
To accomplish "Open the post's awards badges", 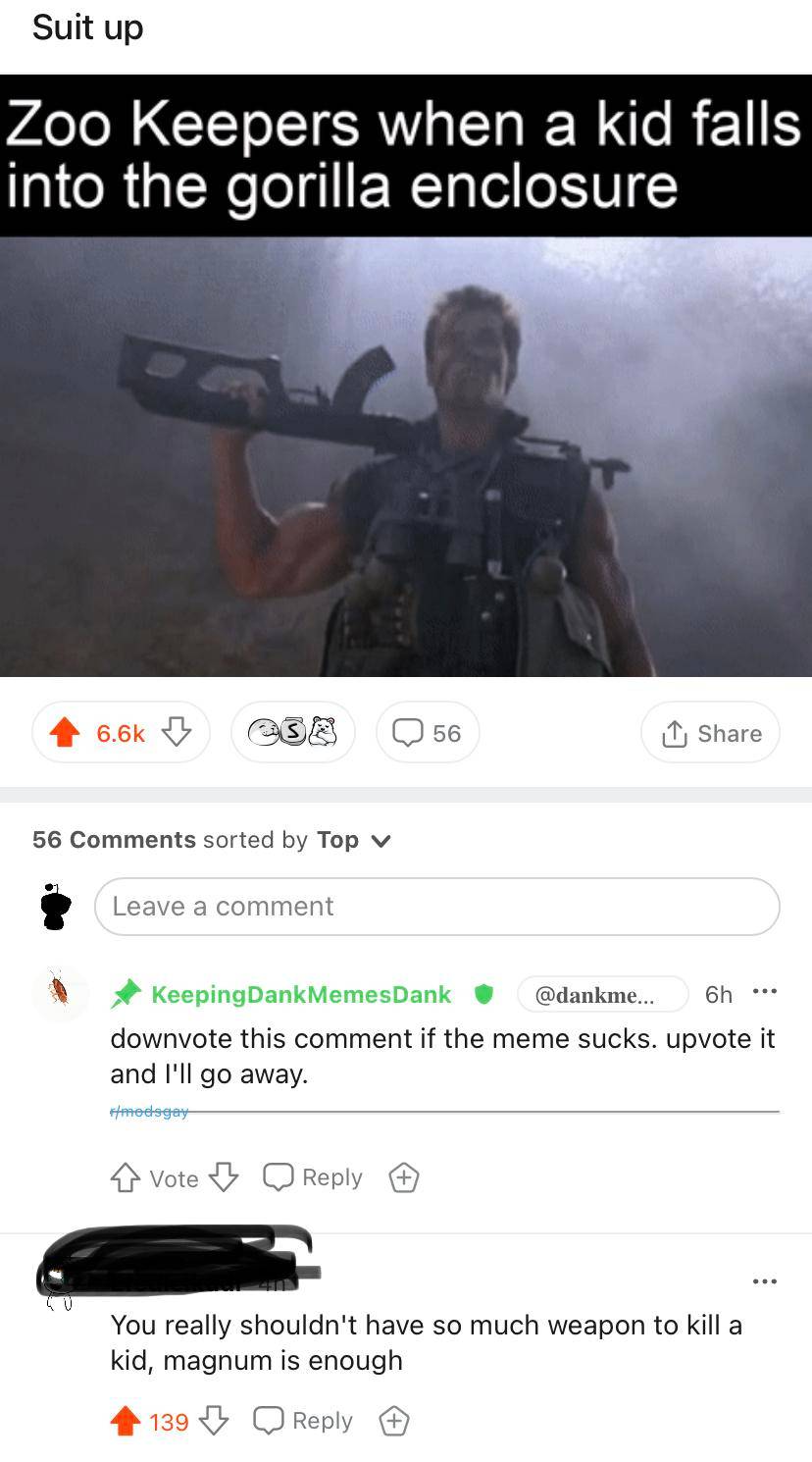I will pyautogui.click(x=293, y=732).
